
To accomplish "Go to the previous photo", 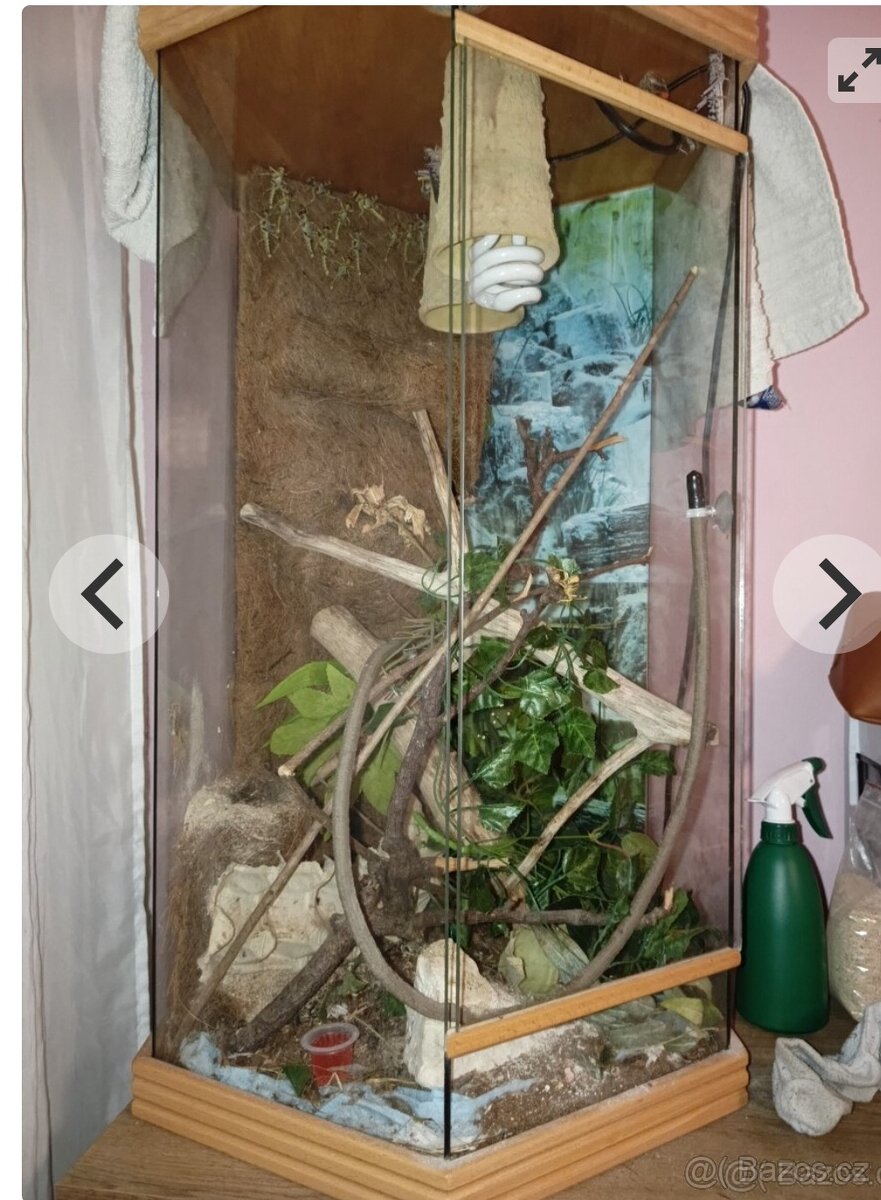I will pyautogui.click(x=108, y=594).
